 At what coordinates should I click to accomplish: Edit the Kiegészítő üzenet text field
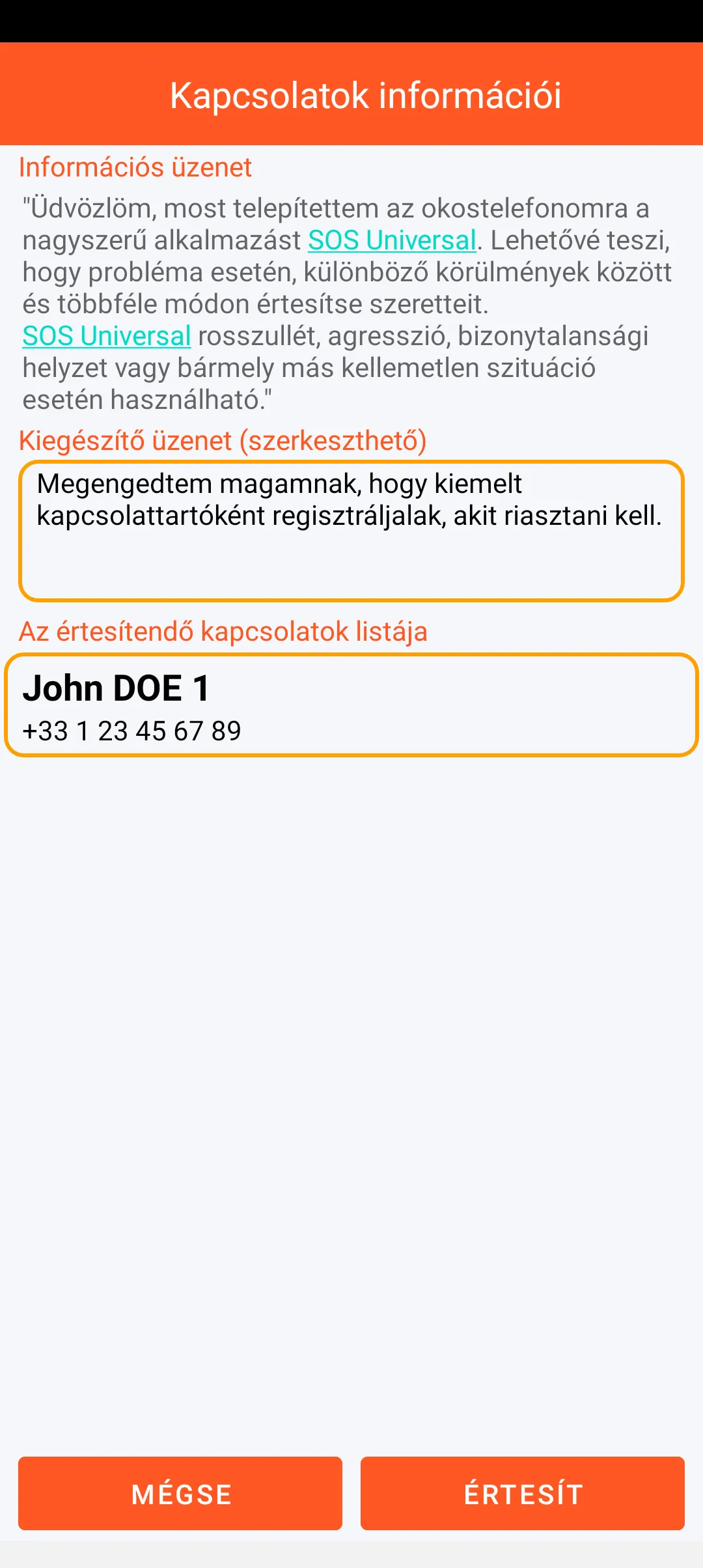point(351,531)
